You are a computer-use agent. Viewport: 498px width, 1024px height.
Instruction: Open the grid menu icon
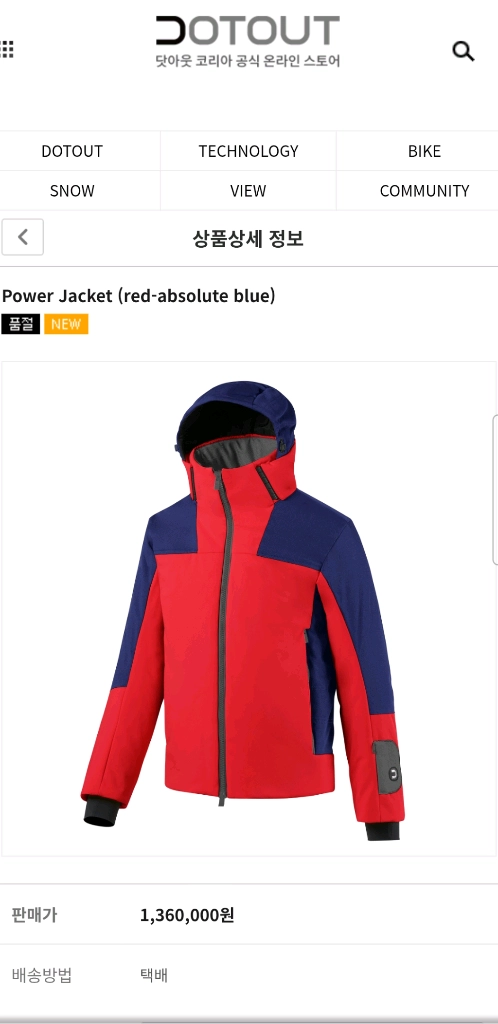[7, 49]
